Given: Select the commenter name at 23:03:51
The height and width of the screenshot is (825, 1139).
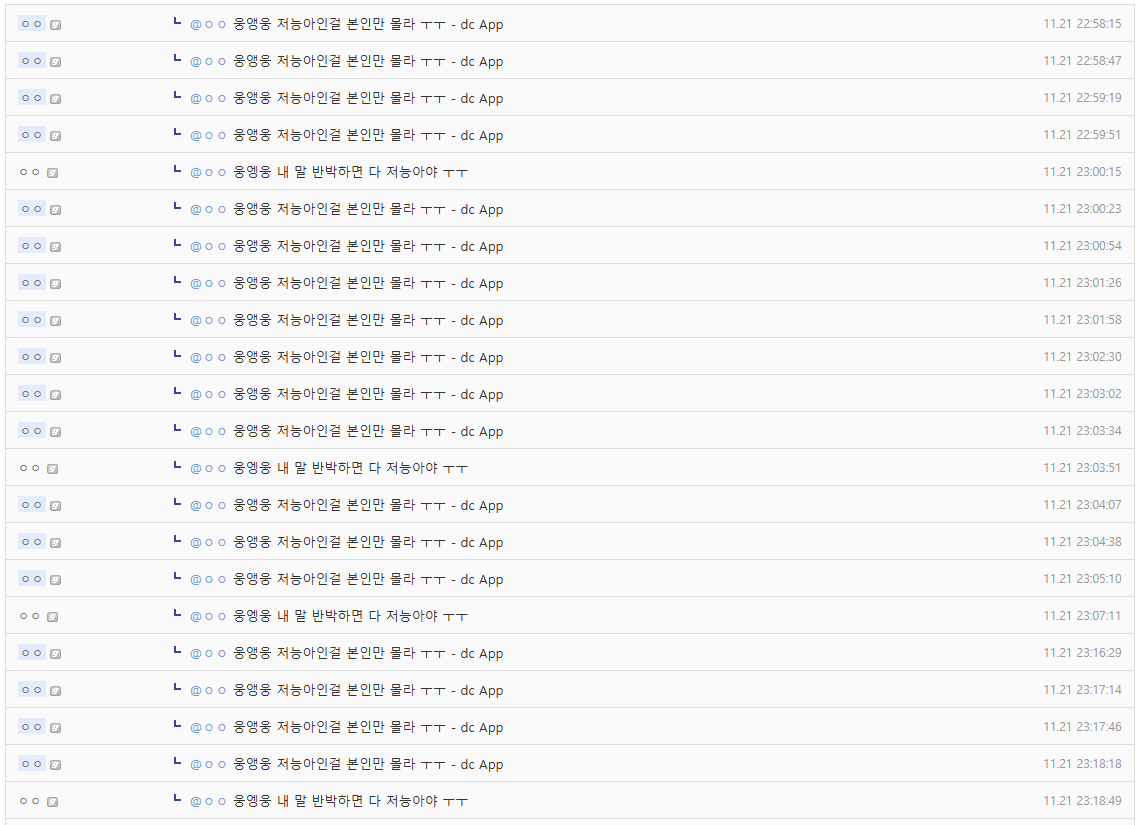Looking at the screenshot, I should [30, 468].
